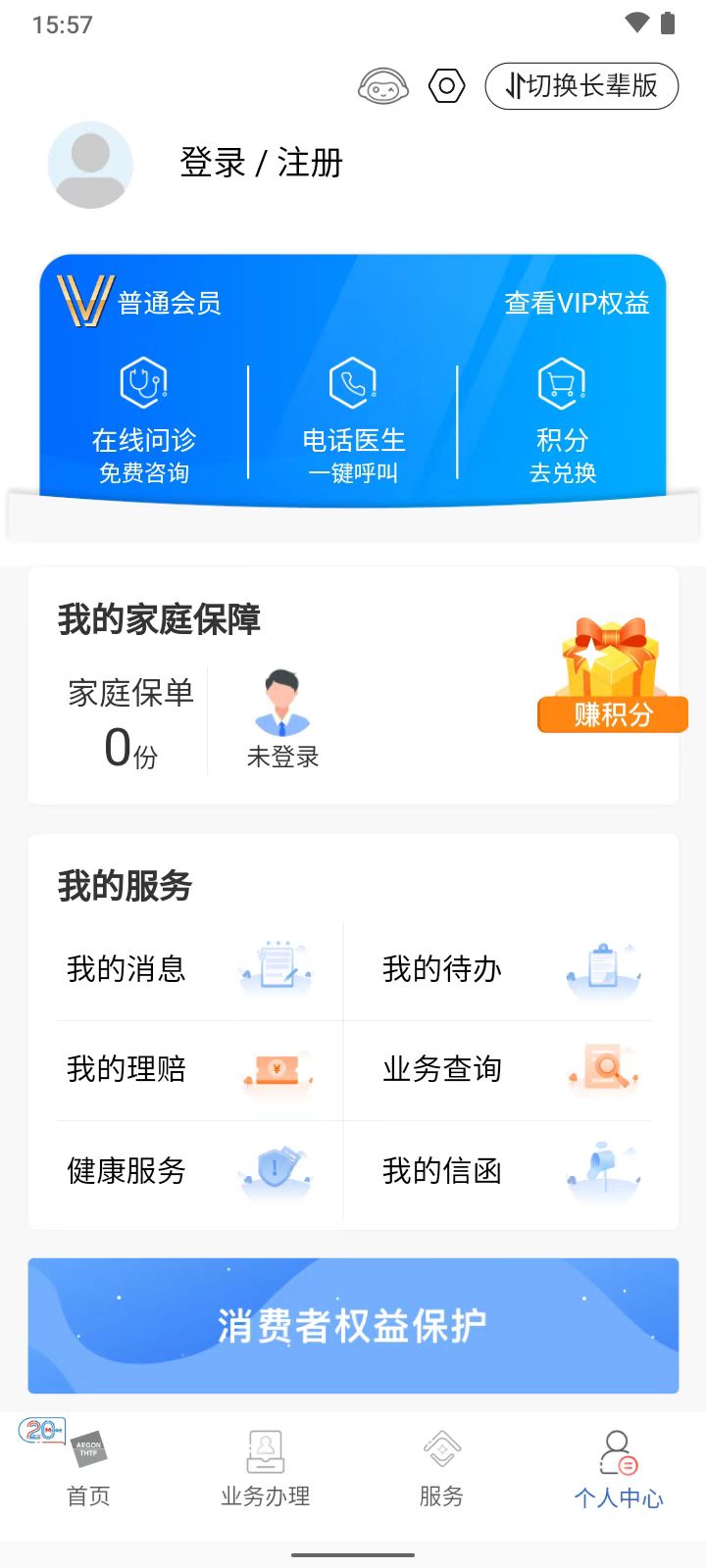The height and width of the screenshot is (1568, 706).
Task: Tap 登录 / 注册 to sign in
Action: [x=260, y=164]
